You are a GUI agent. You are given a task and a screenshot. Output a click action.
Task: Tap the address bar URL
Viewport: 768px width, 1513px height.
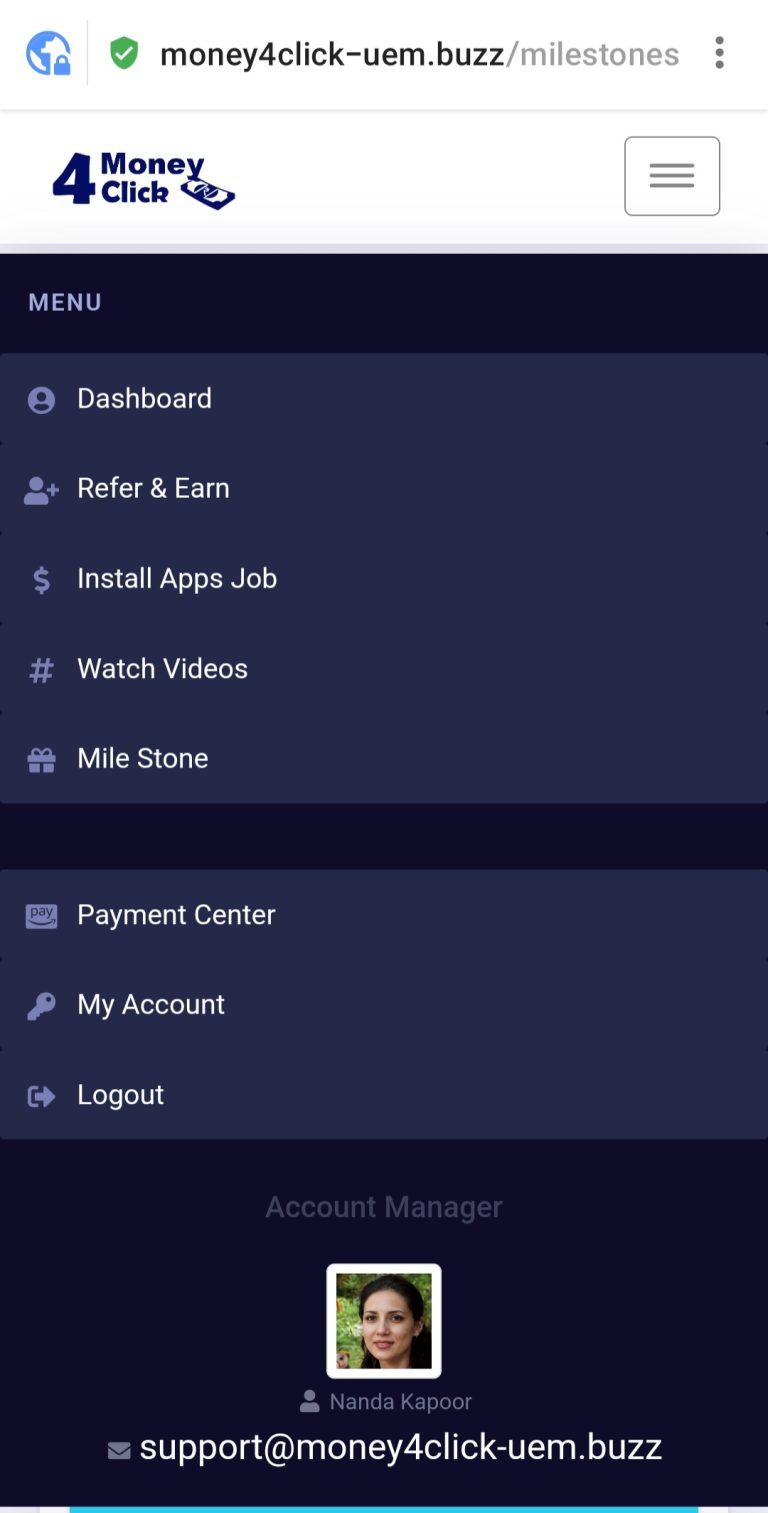(419, 54)
